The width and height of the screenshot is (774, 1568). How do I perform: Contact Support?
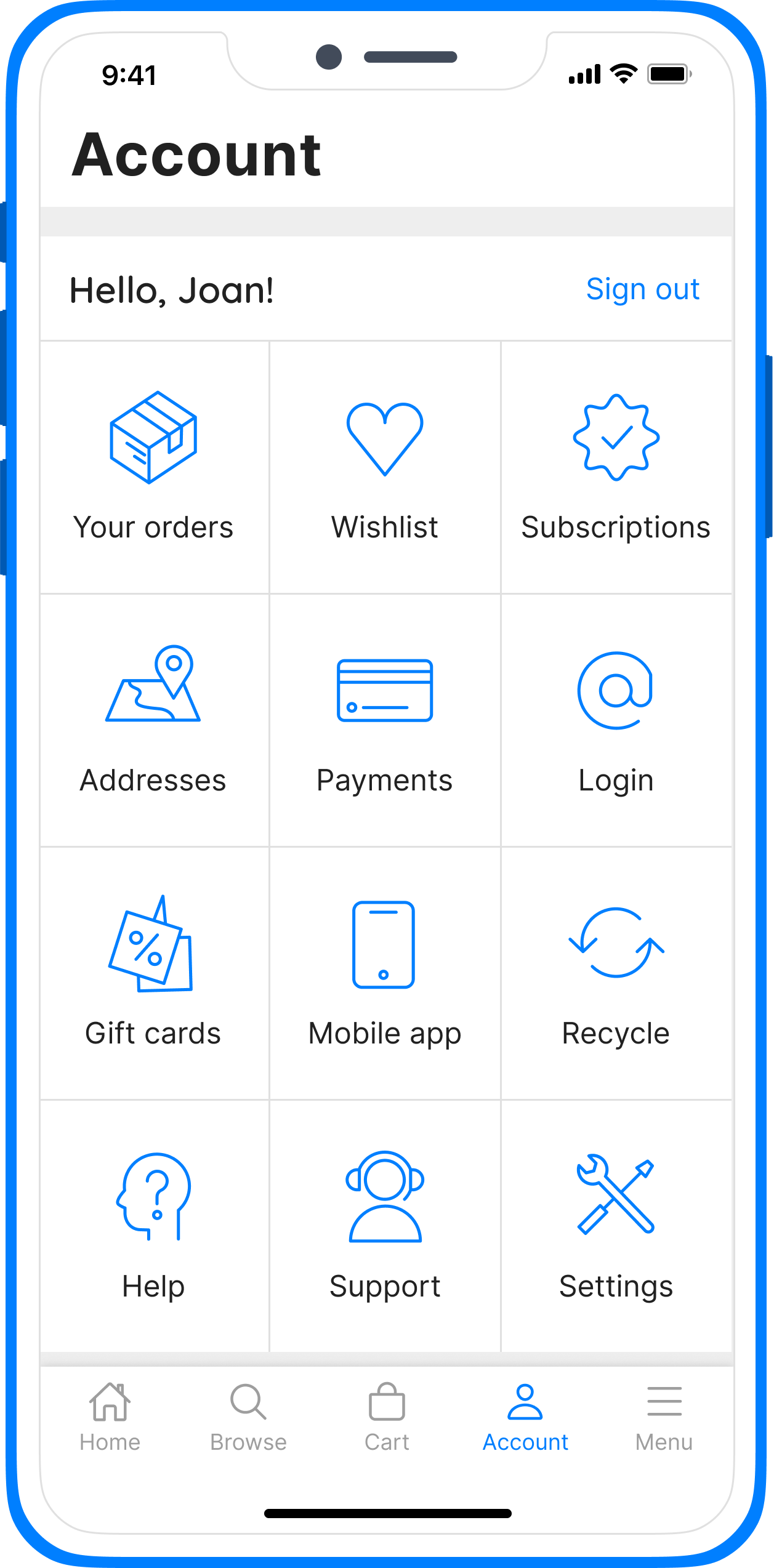(385, 1225)
